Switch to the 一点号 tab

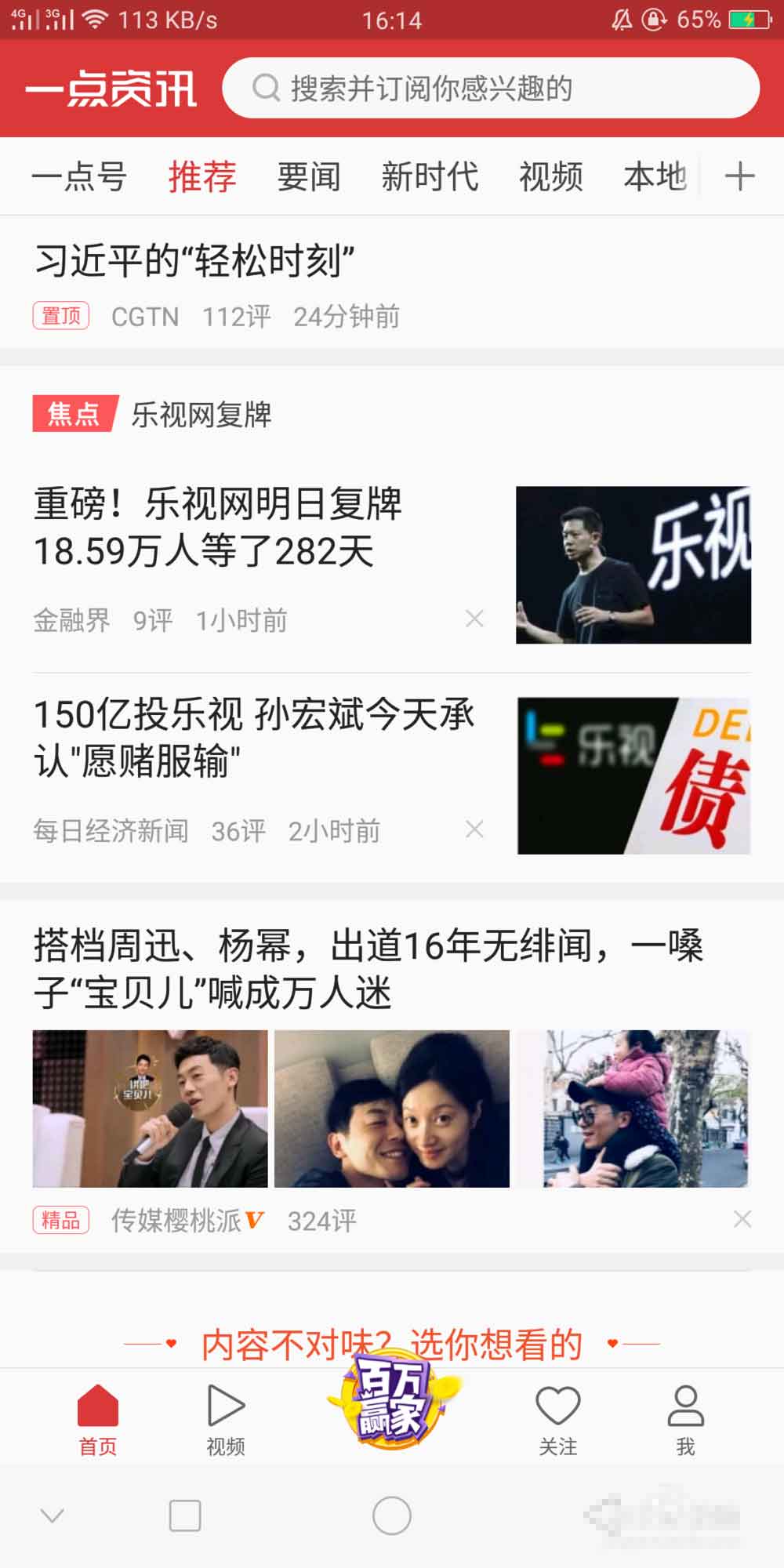coord(78,176)
